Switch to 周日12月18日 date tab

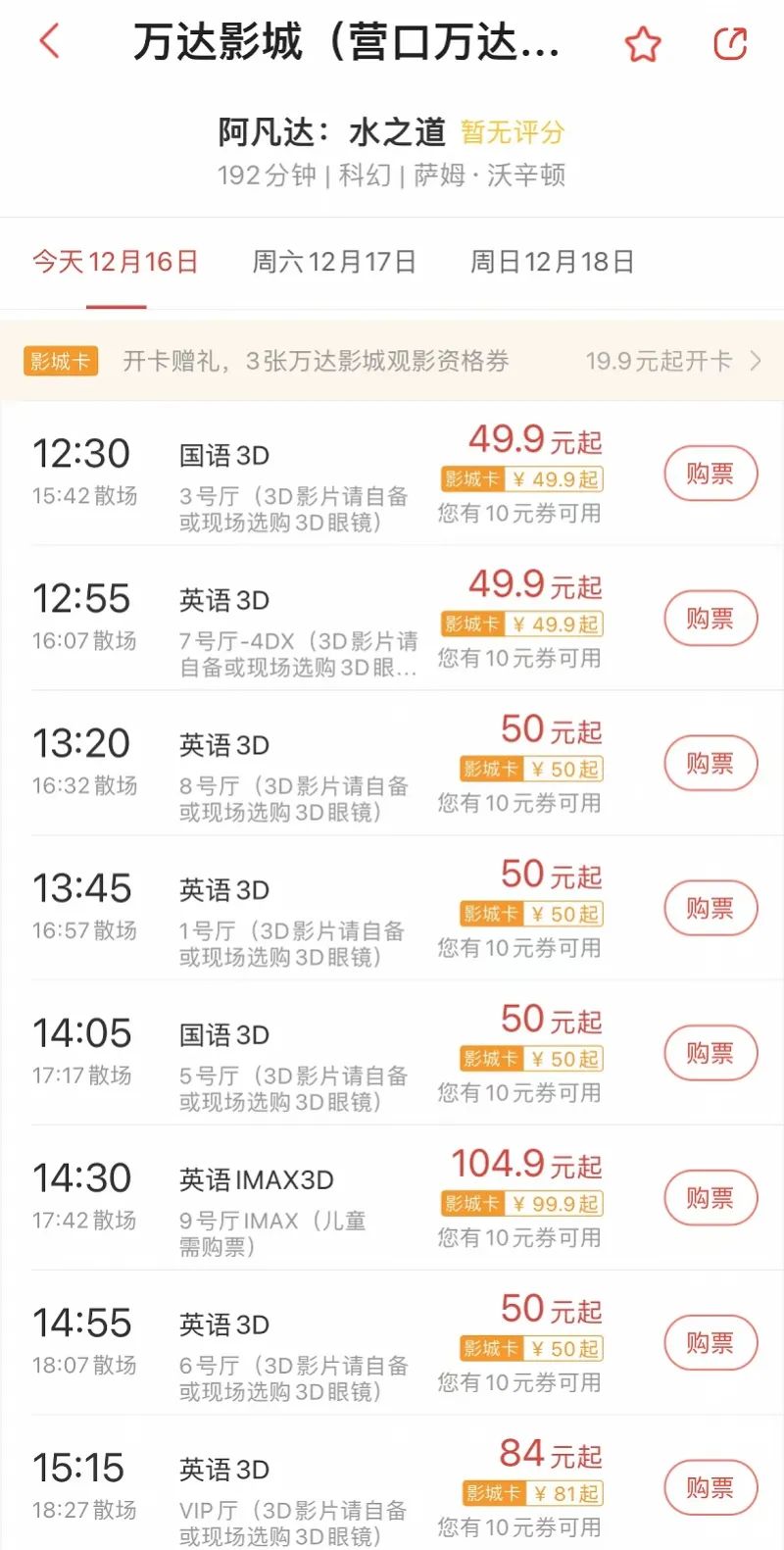pyautogui.click(x=552, y=262)
